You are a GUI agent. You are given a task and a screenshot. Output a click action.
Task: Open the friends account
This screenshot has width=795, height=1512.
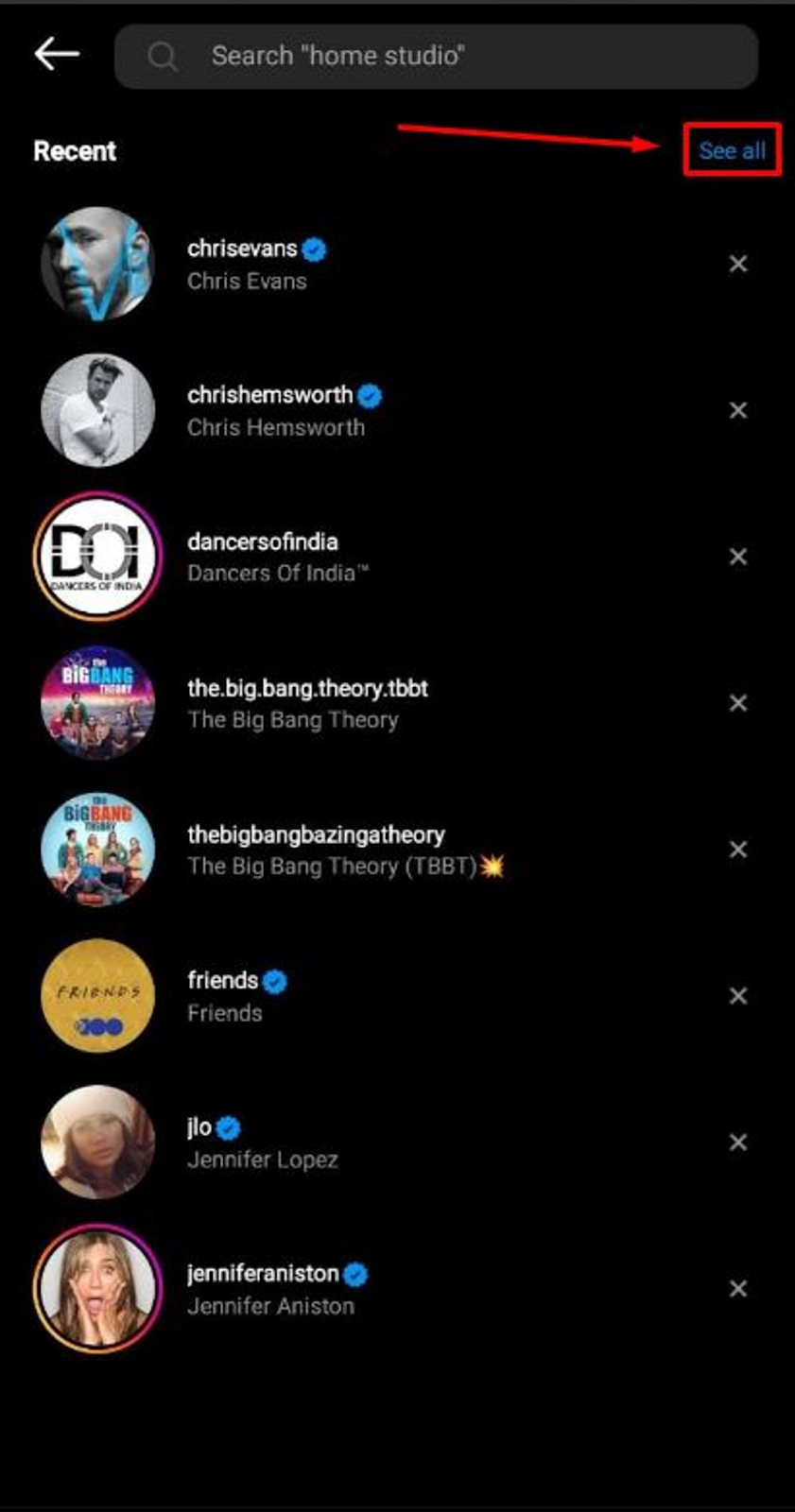(x=225, y=996)
